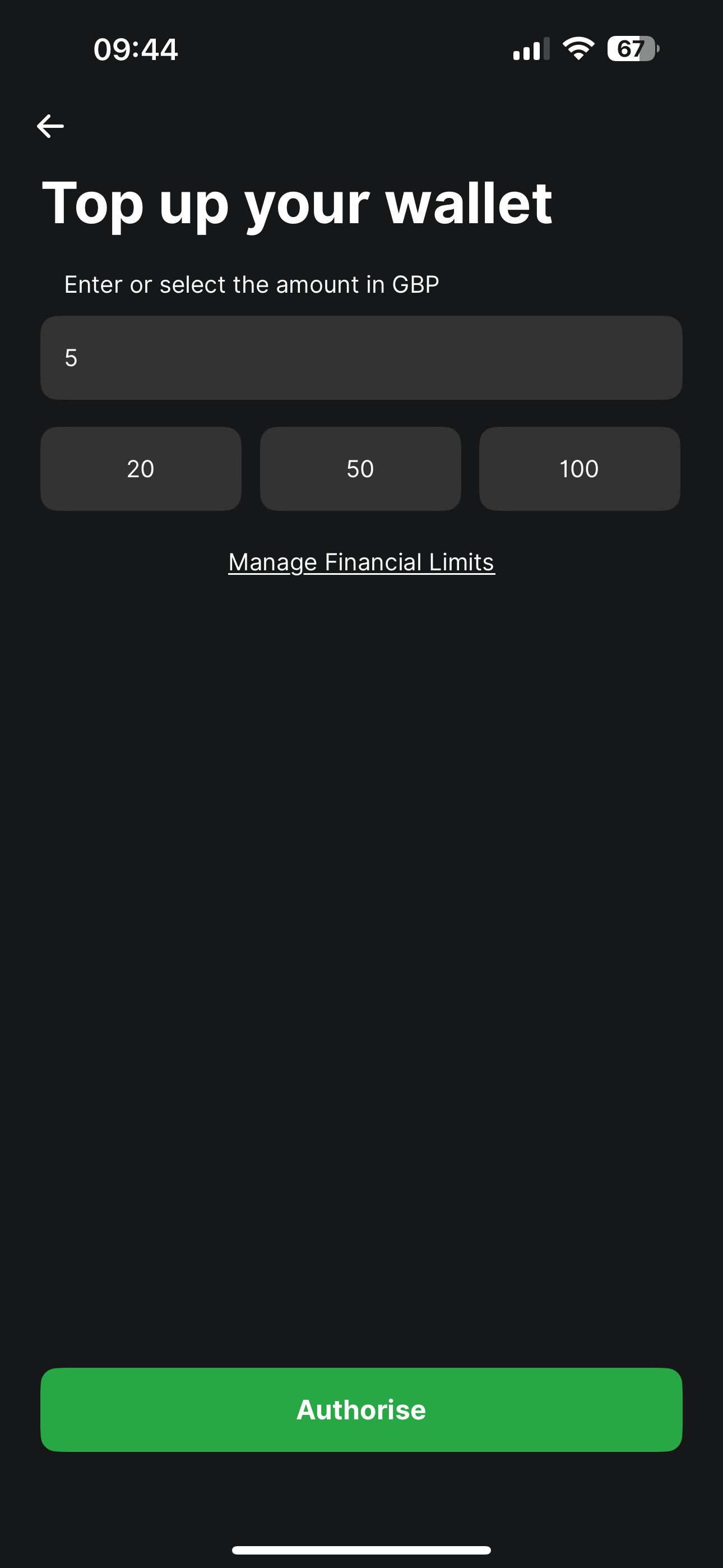Viewport: 723px width, 1568px height.
Task: Go back using the arrow icon
Action: click(50, 126)
